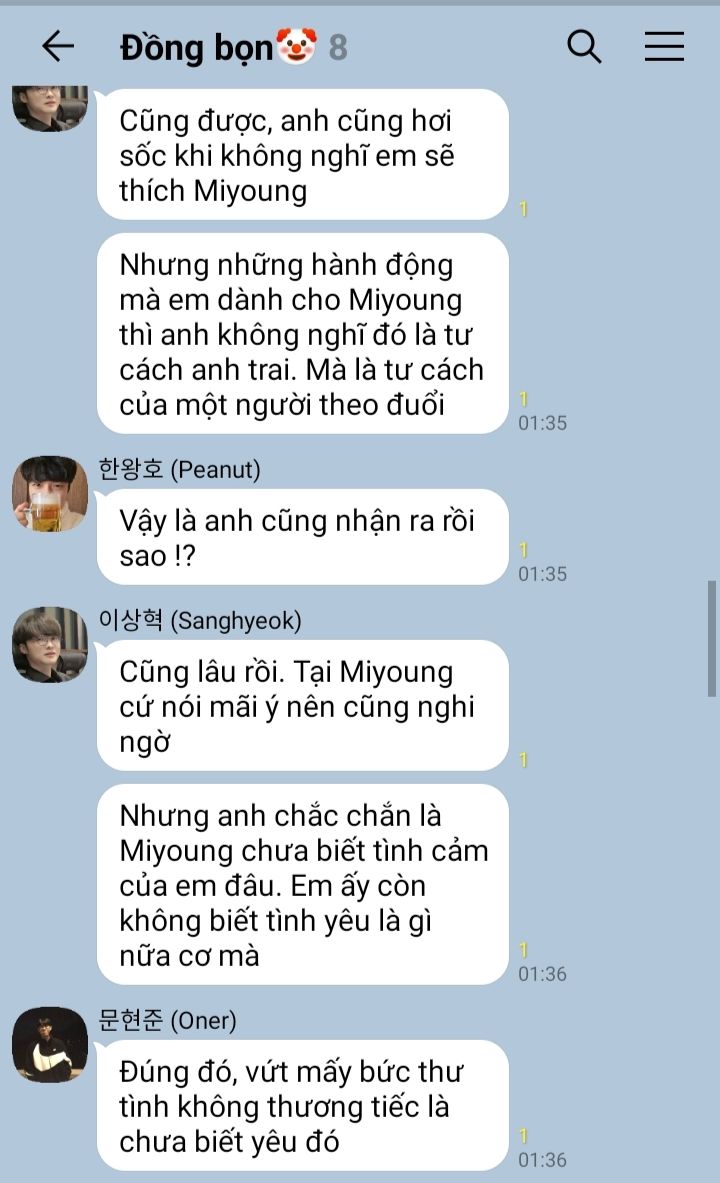The height and width of the screenshot is (1183, 720).
Task: Open the chat menu drawer
Action: [x=664, y=46]
